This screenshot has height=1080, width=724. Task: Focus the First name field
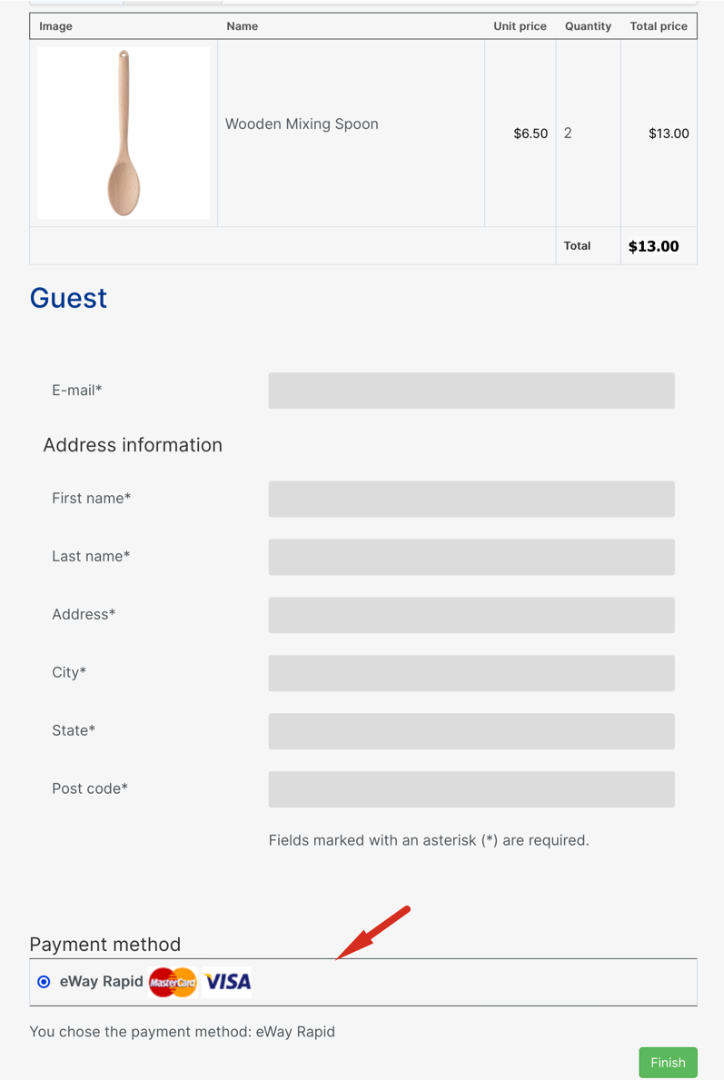coord(471,499)
